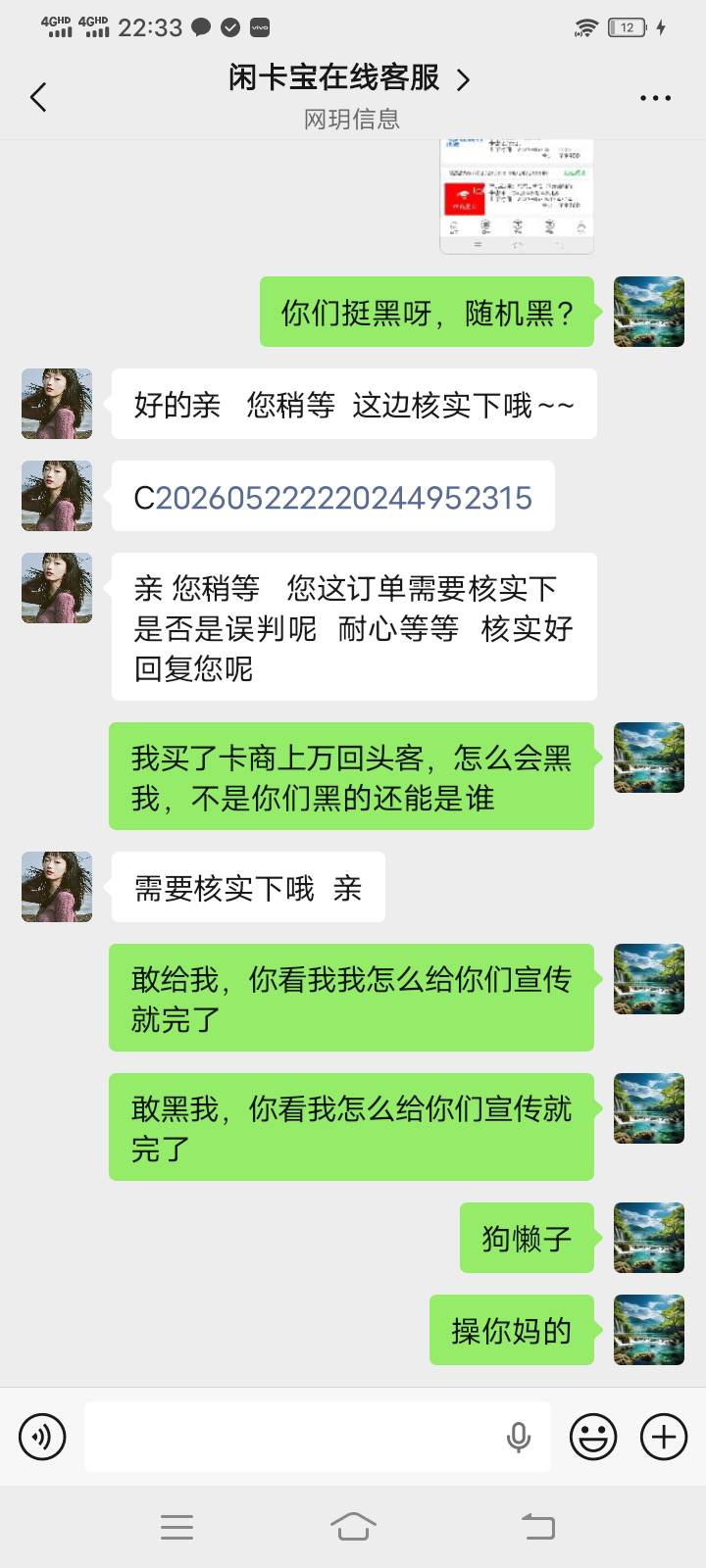Open the emoji sticker panel
The image size is (706, 1568).
(593, 1437)
